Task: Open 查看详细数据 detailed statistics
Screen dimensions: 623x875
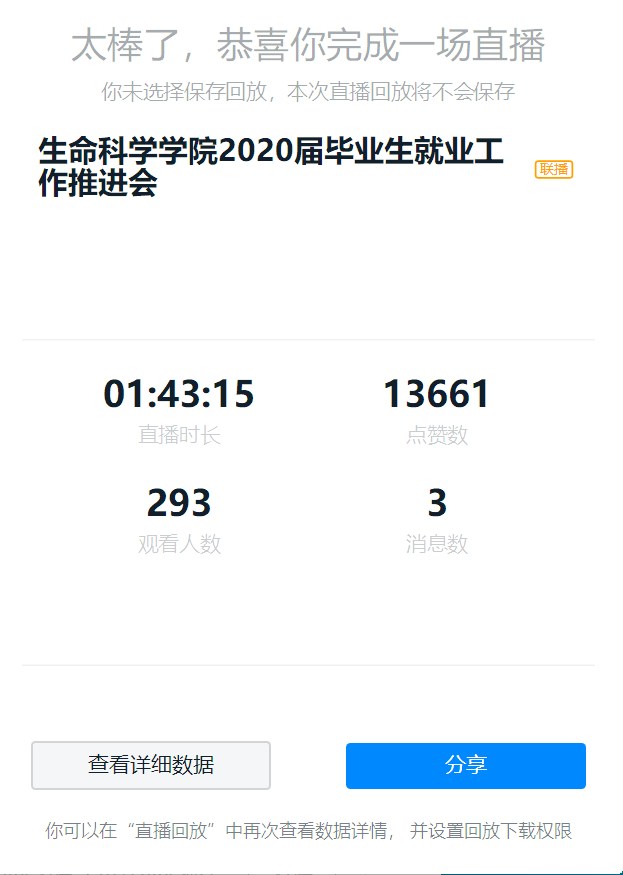Action: [151, 765]
